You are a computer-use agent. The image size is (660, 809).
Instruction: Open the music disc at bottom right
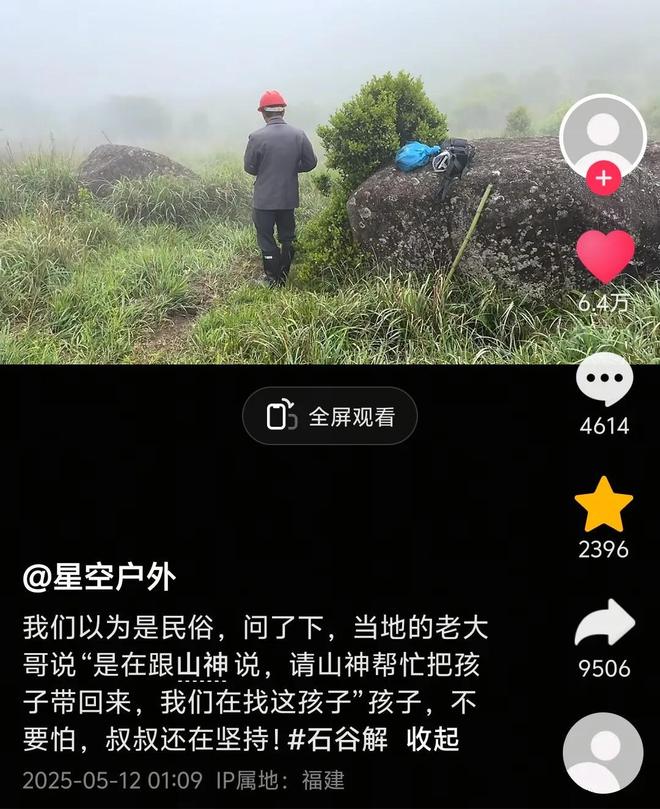coord(603,754)
